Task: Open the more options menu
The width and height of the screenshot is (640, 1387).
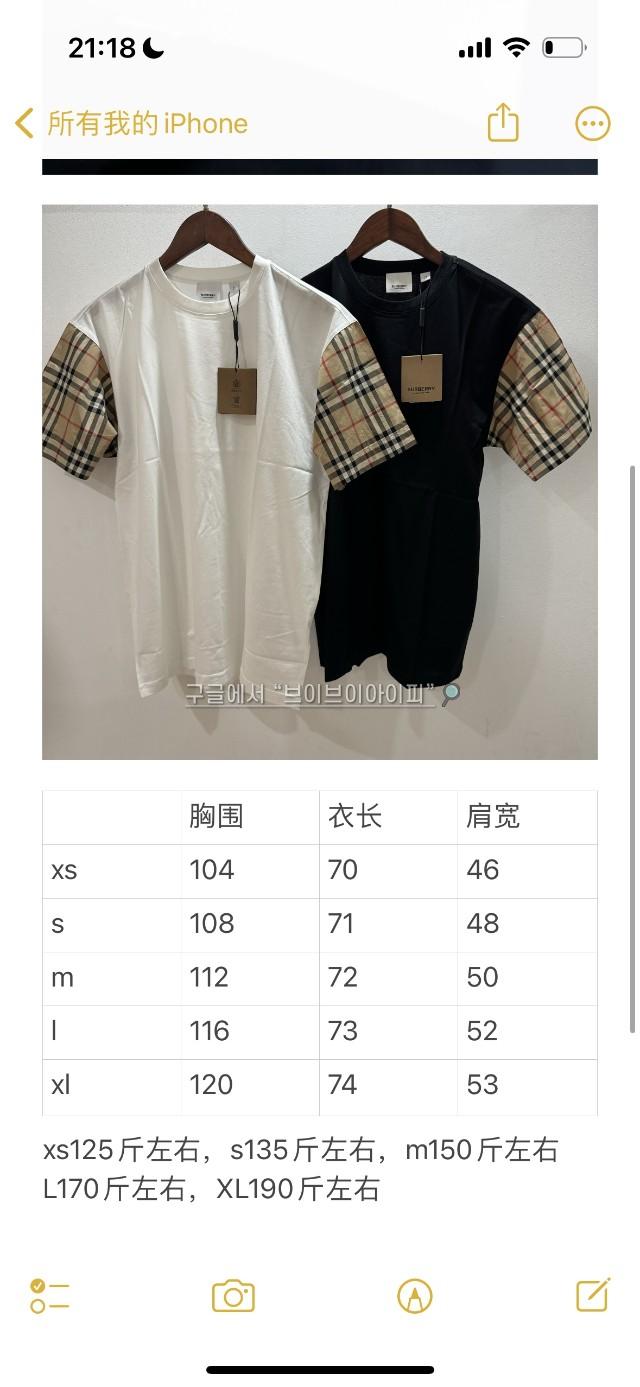Action: 592,124
